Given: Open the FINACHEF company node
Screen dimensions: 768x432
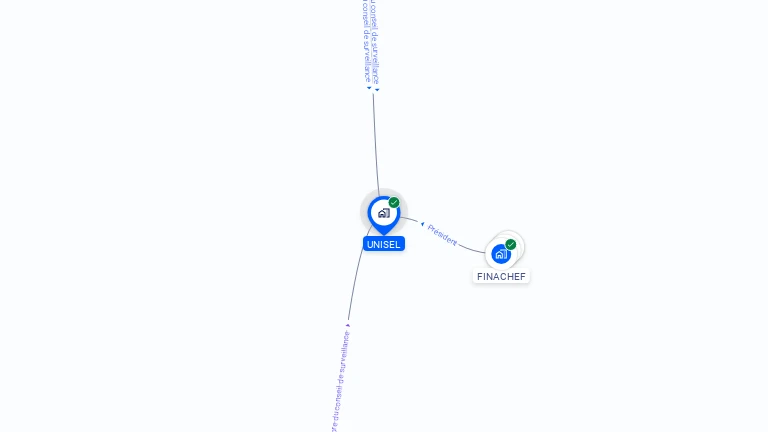Looking at the screenshot, I should pyautogui.click(x=501, y=254).
